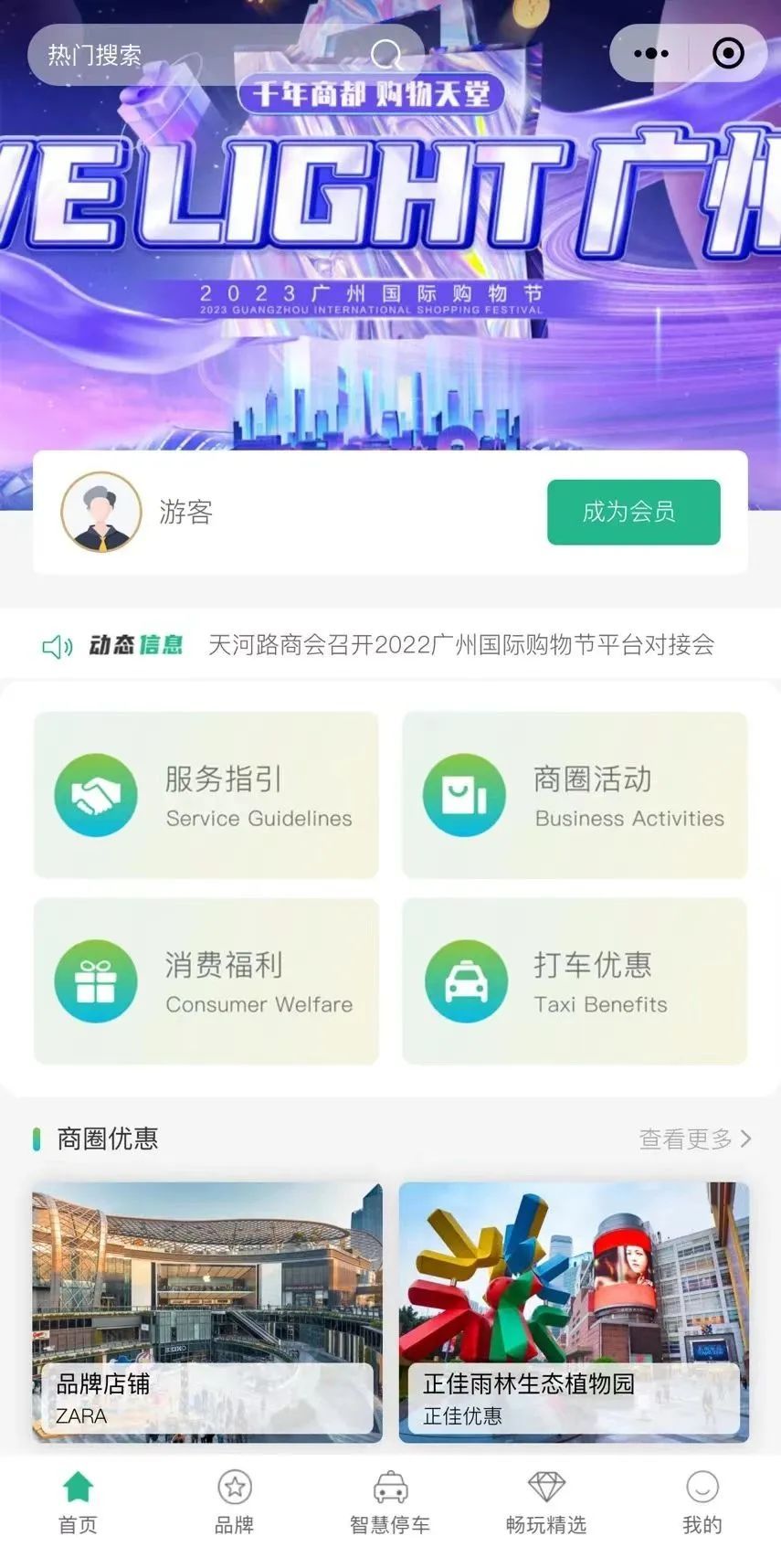Open the mini program's three-dot menu
This screenshot has width=781, height=1568.
[650, 54]
